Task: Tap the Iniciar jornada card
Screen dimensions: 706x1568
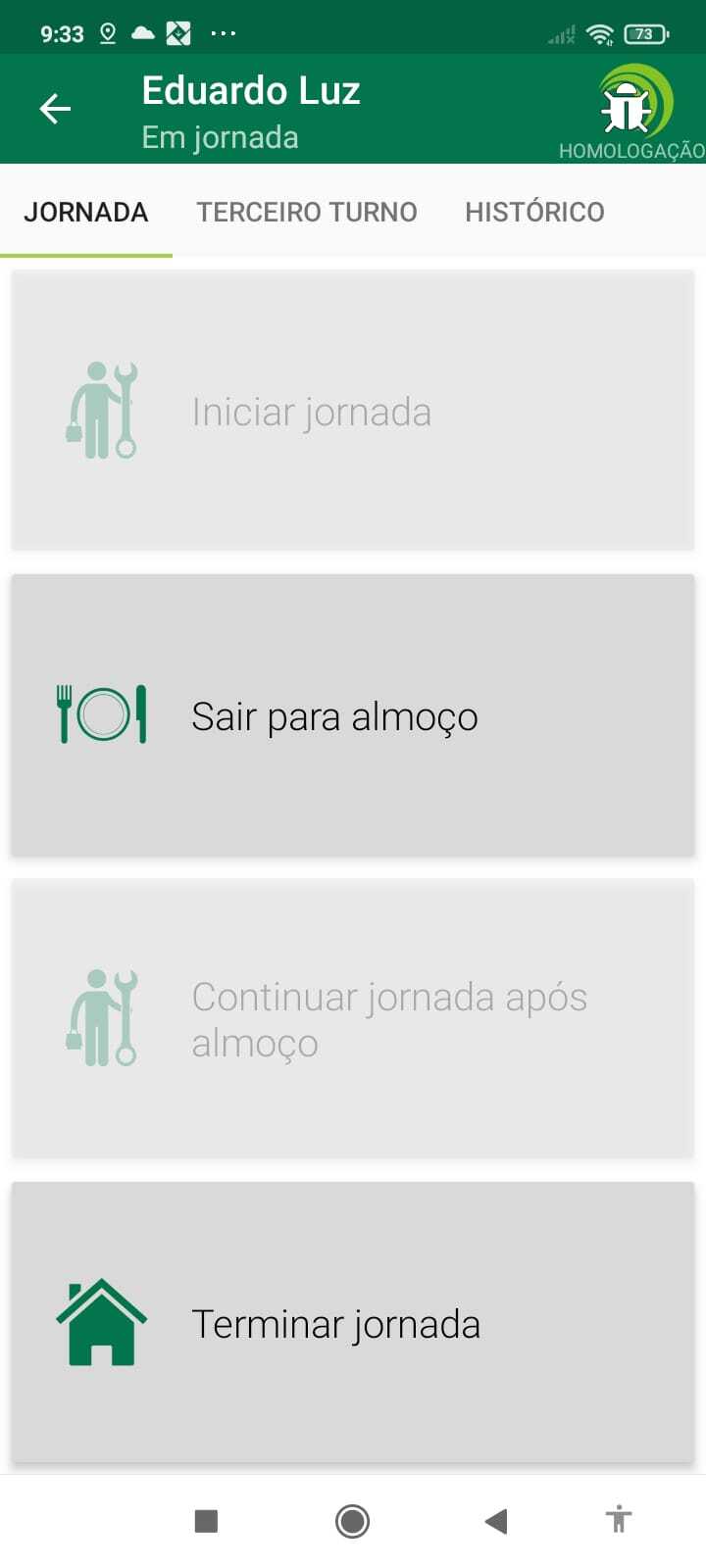Action: point(353,411)
